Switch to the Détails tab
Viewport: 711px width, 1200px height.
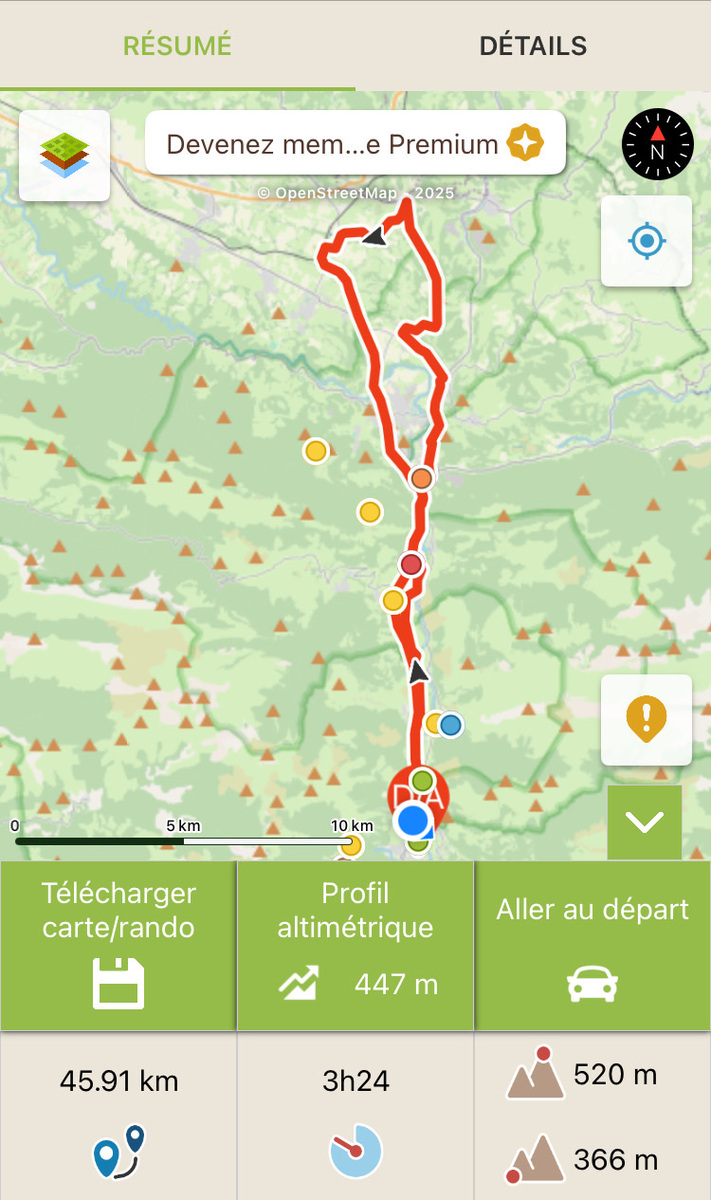click(x=533, y=46)
